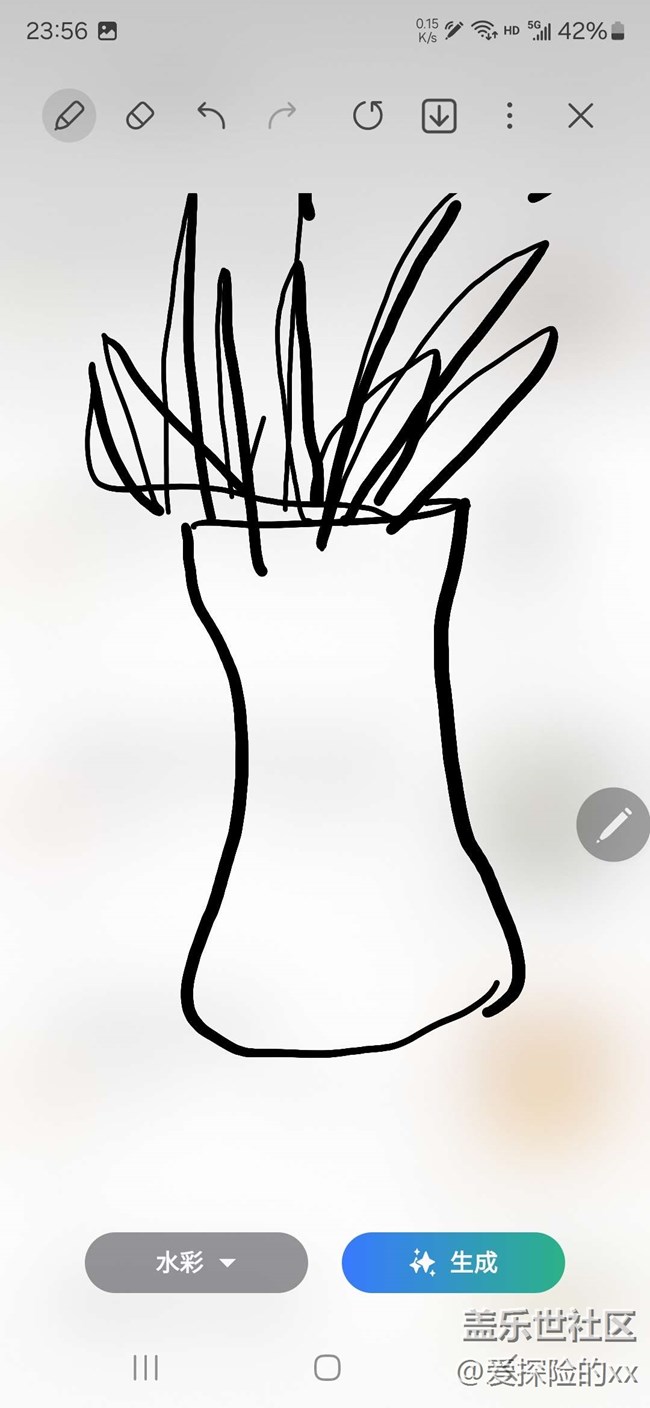Screen dimensions: 650x1408
Task: Switch to the eraser tool
Action: pyautogui.click(x=140, y=117)
